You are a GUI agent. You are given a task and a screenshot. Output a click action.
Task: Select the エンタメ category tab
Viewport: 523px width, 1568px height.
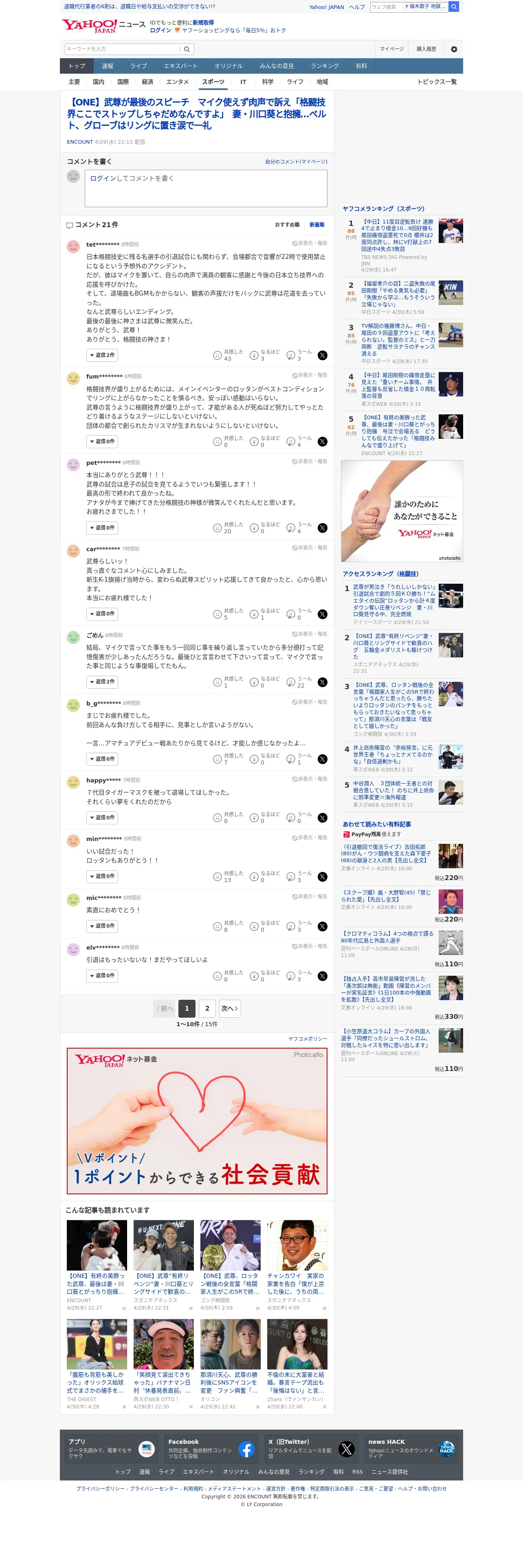coord(177,82)
